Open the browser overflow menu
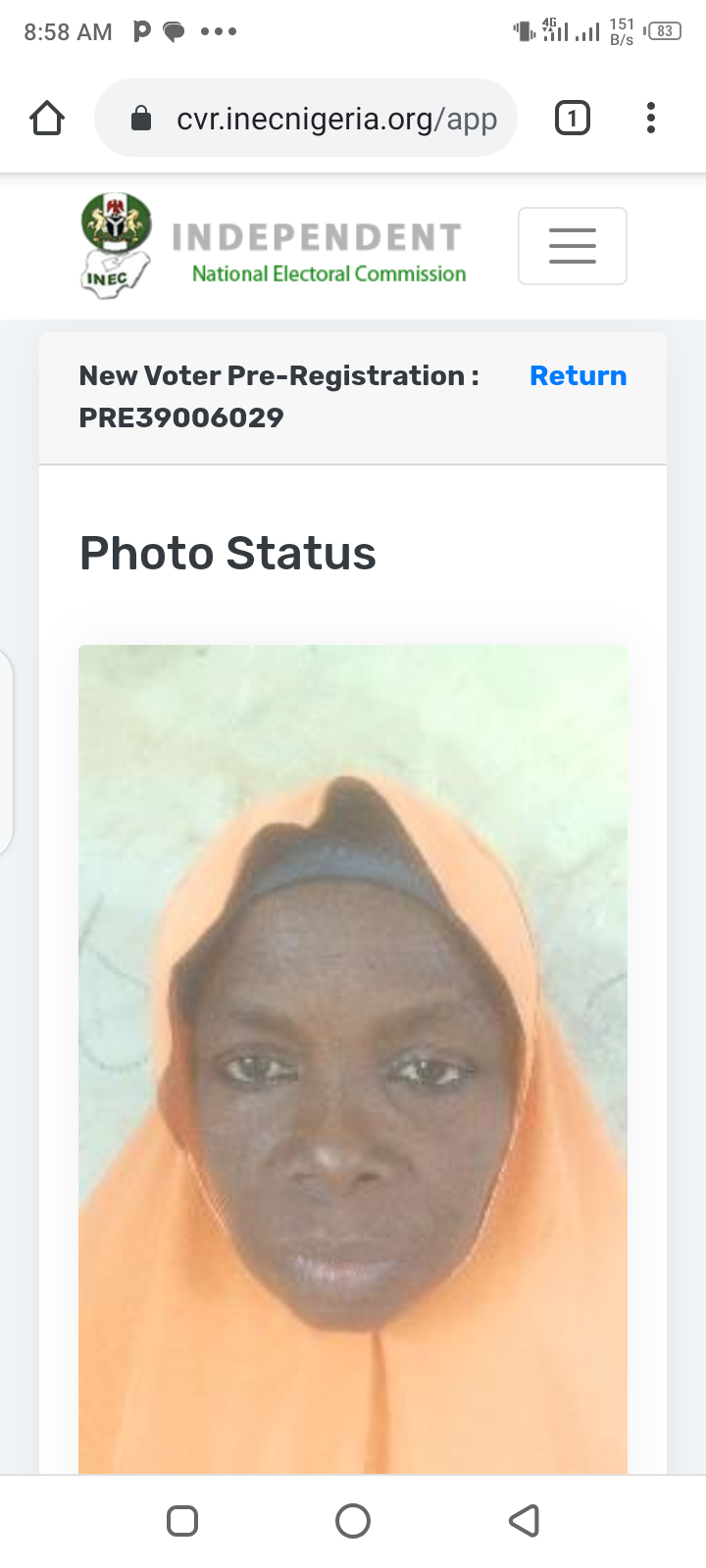The image size is (706, 1568). (x=651, y=119)
